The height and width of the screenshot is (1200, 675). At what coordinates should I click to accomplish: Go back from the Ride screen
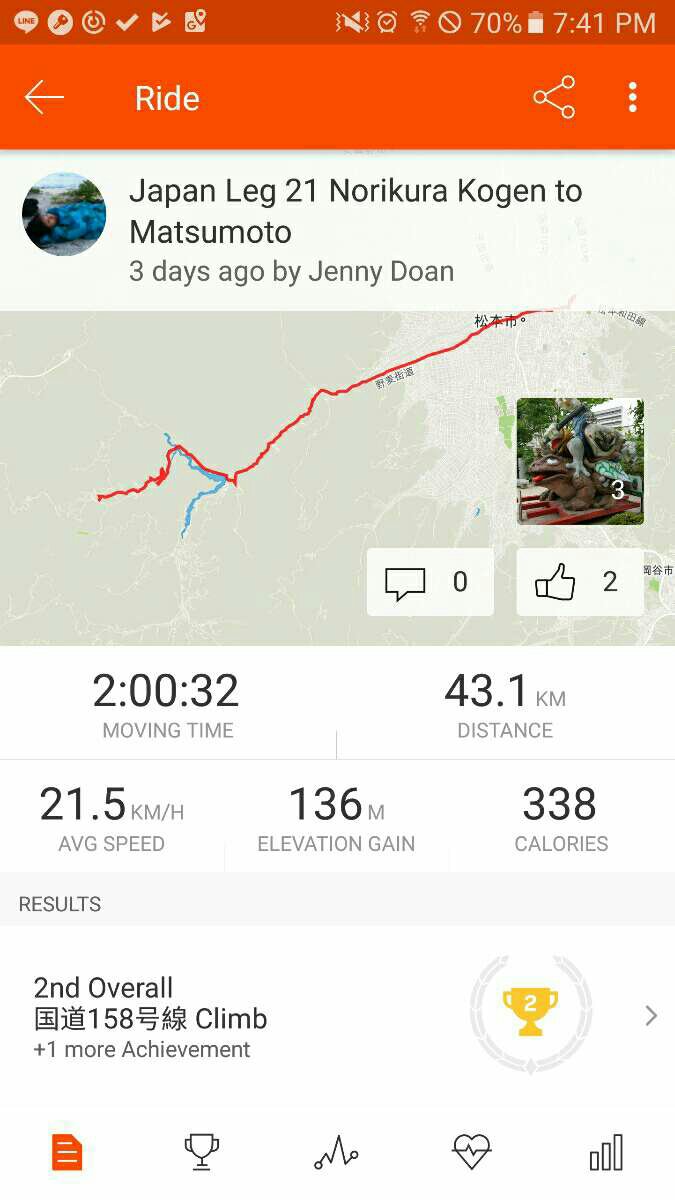pyautogui.click(x=44, y=98)
